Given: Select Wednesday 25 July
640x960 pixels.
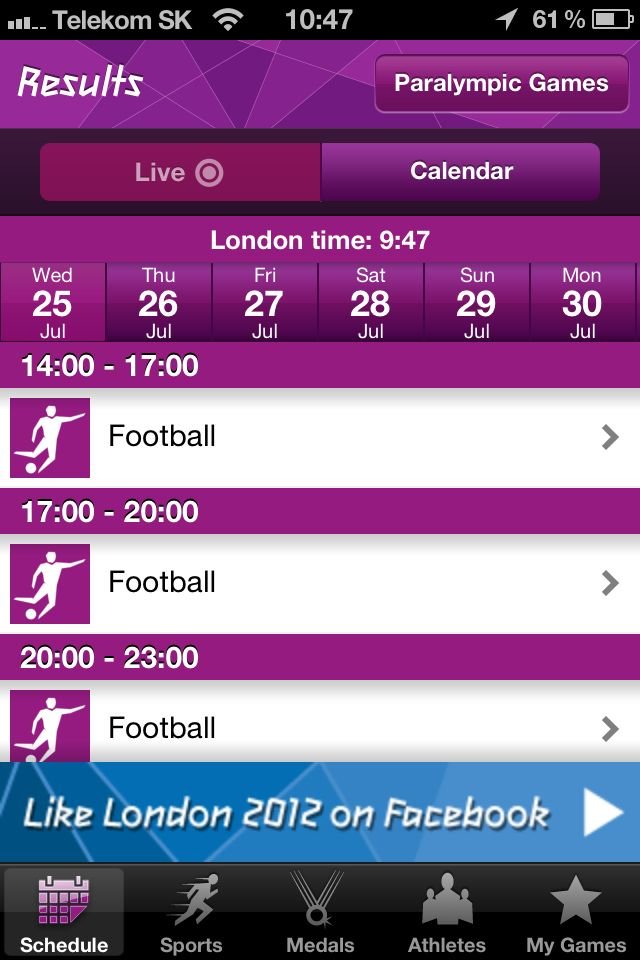Looking at the screenshot, I should 52,302.
